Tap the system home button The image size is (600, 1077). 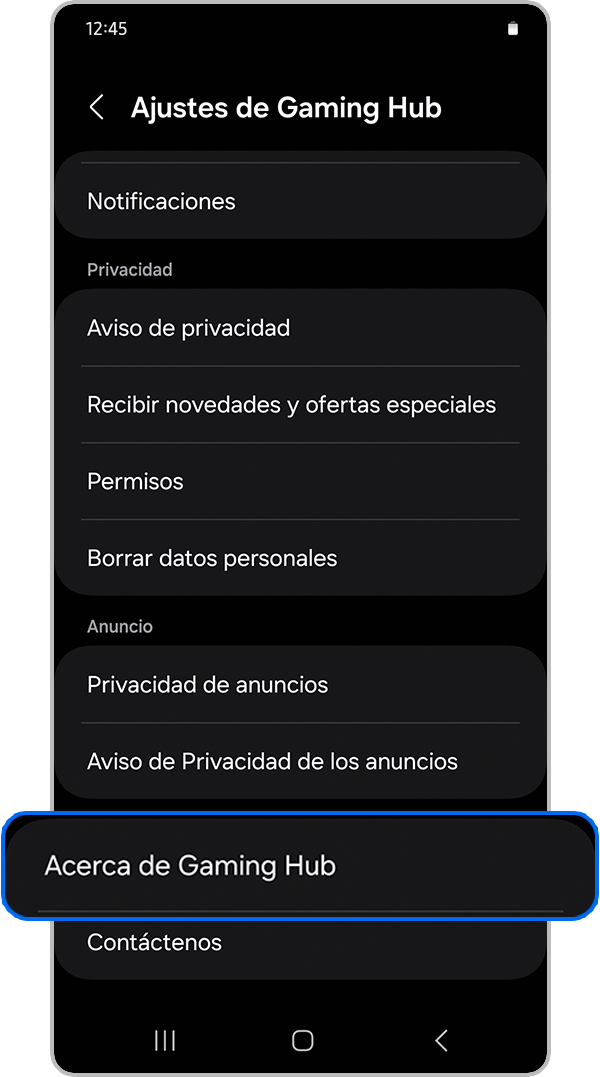pyautogui.click(x=302, y=1040)
